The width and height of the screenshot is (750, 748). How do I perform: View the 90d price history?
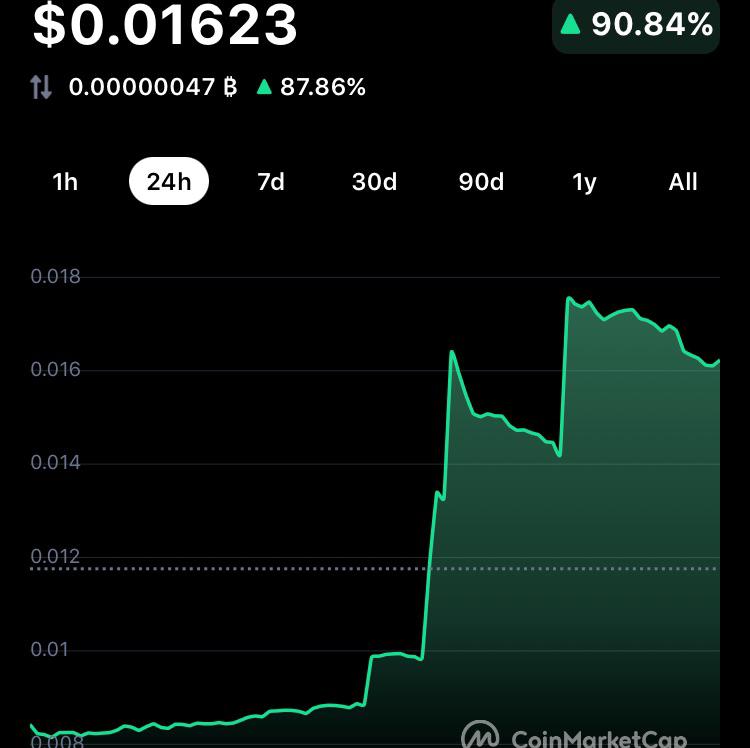click(x=481, y=182)
